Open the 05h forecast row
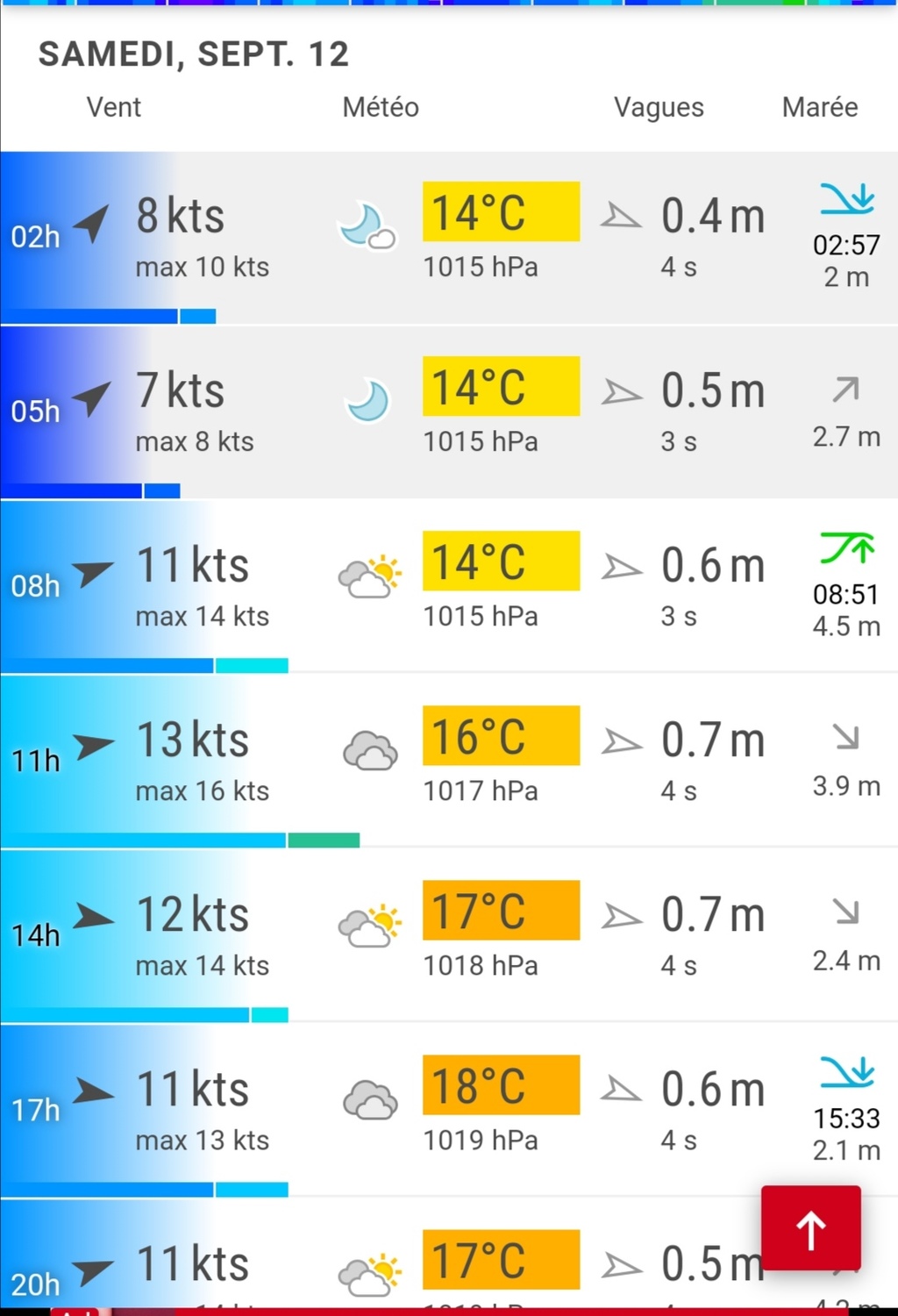This screenshot has height=1316, width=898. coord(449,411)
